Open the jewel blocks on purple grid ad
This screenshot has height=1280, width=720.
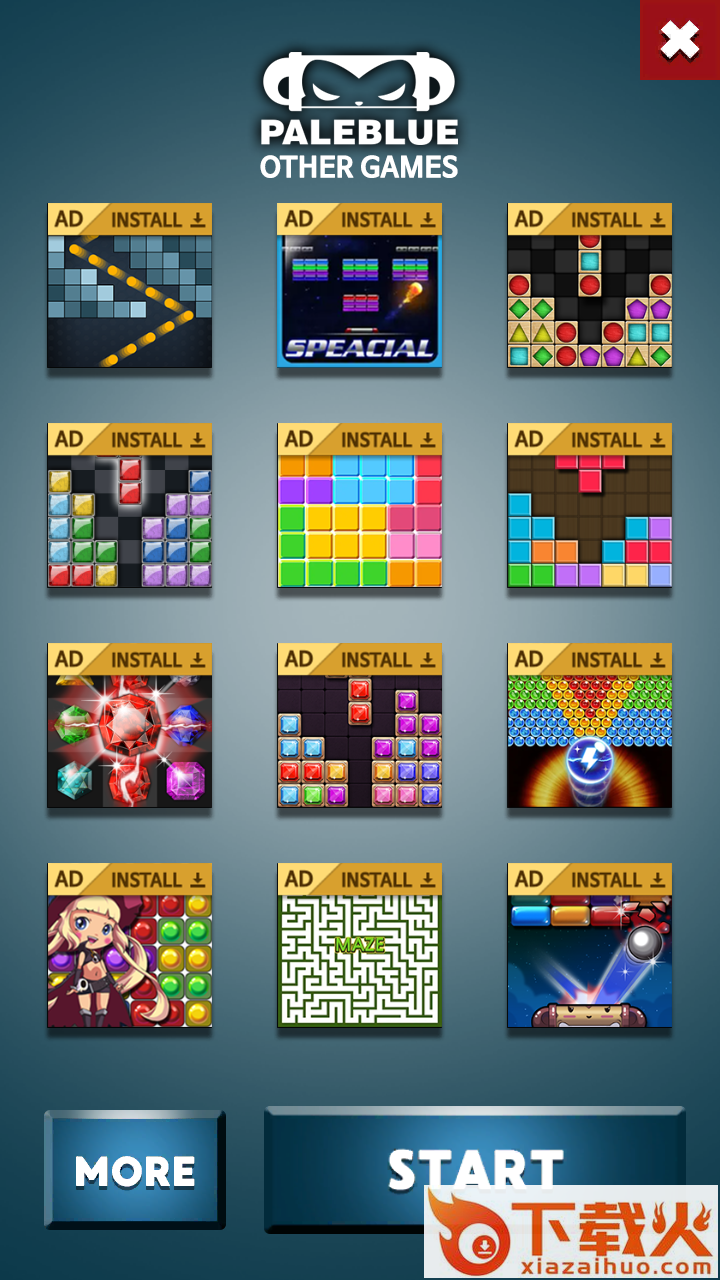coord(359,740)
